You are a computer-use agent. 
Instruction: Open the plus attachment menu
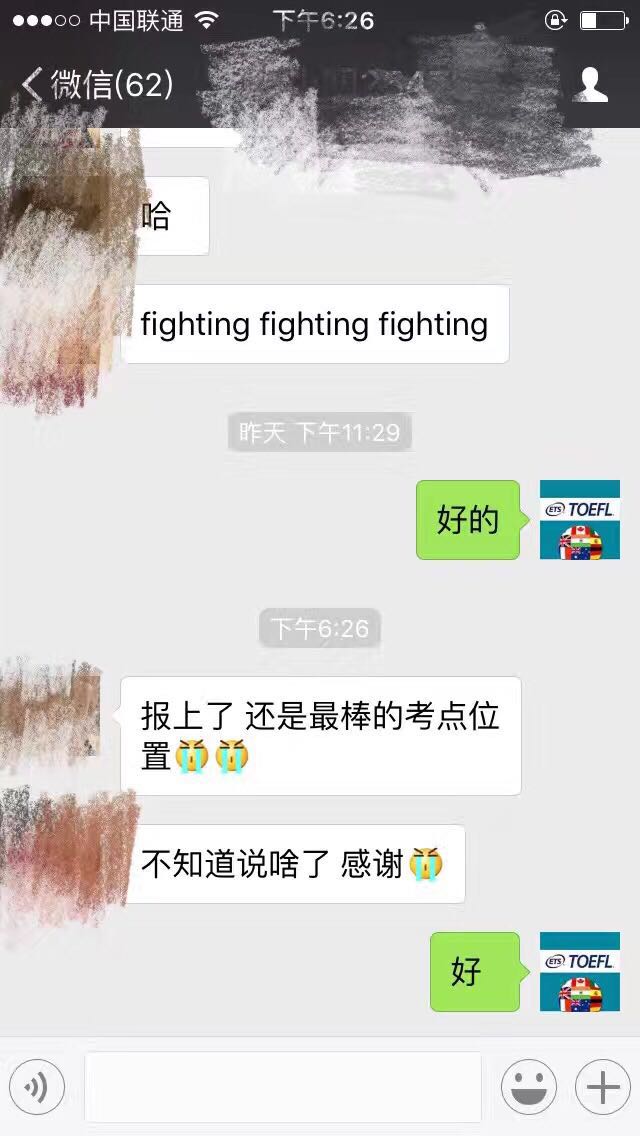pyautogui.click(x=602, y=1087)
